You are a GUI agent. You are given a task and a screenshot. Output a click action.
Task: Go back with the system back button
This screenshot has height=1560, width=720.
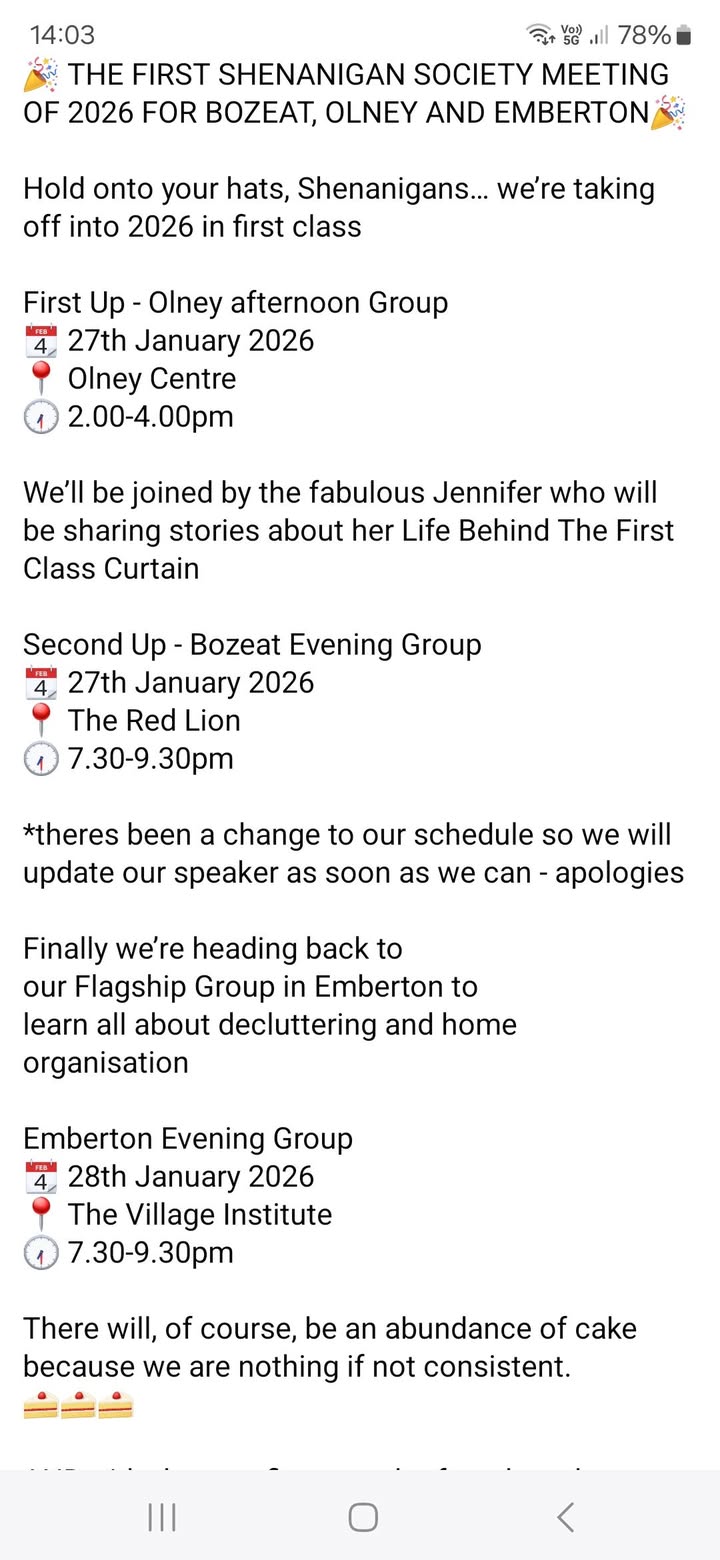[x=565, y=1517]
